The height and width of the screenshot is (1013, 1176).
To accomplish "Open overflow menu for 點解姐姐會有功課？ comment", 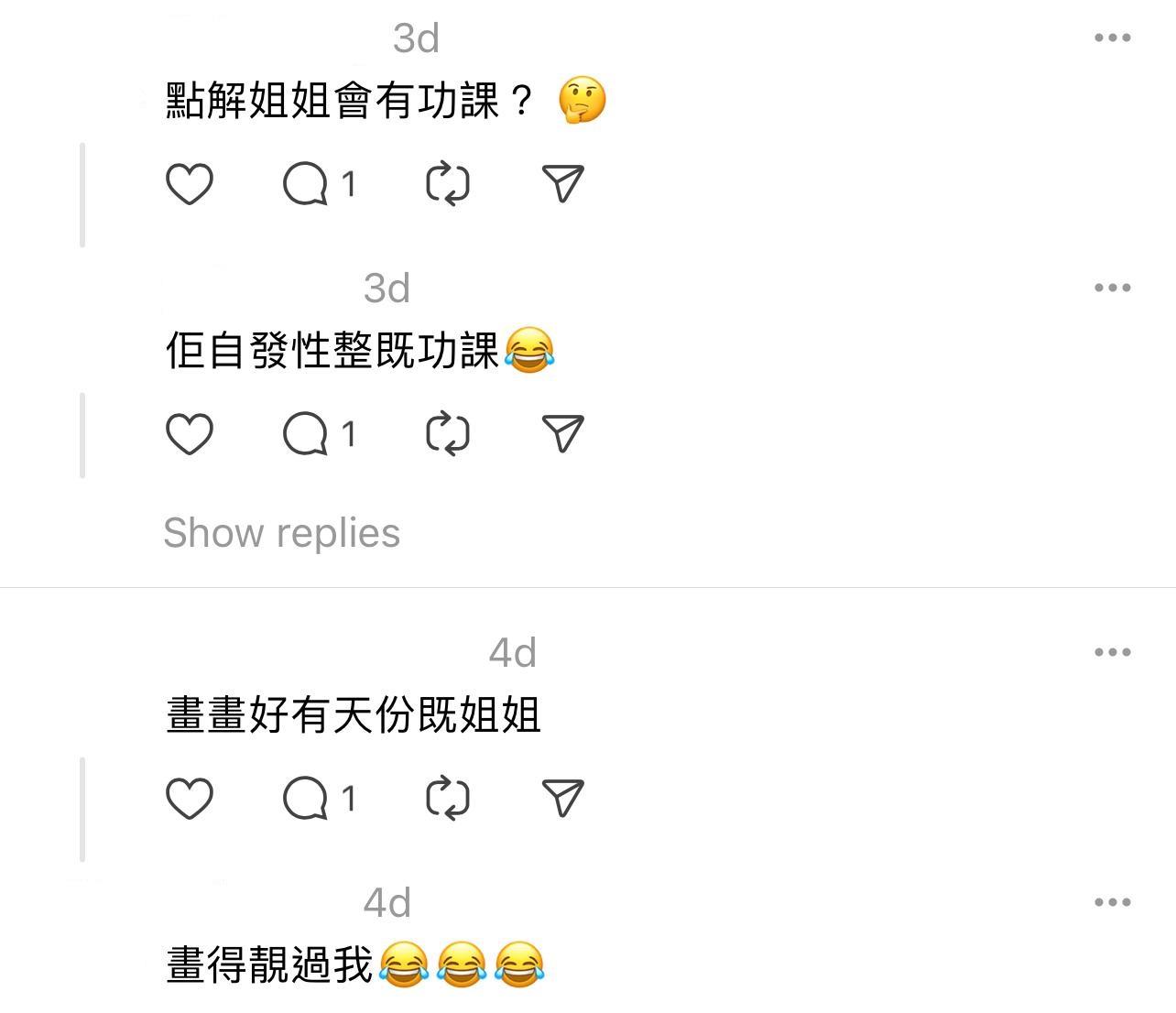I will point(1112,38).
